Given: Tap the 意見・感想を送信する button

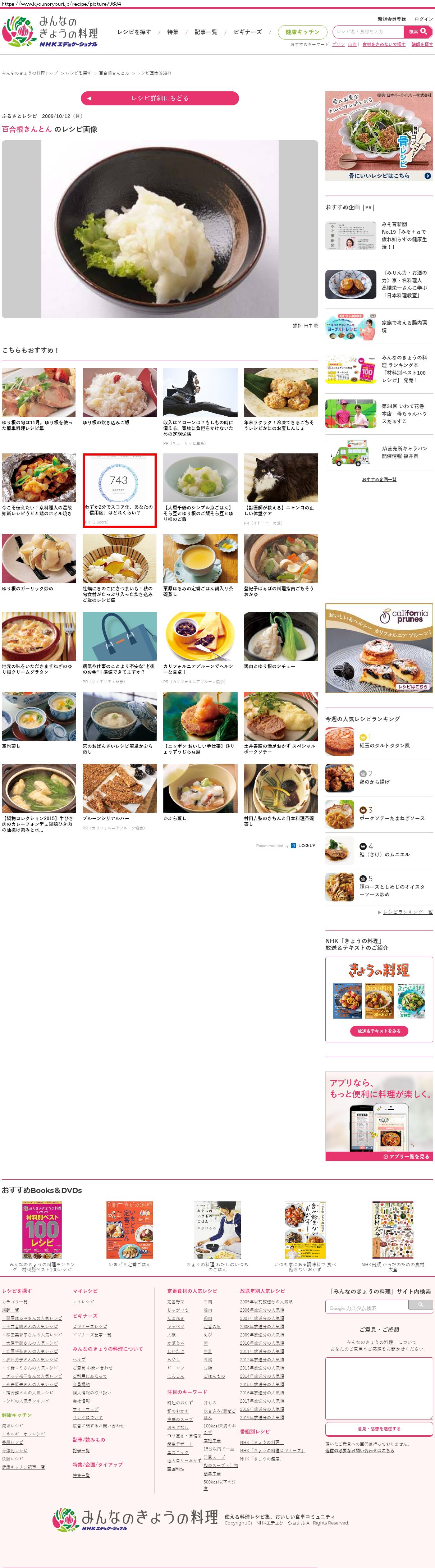Looking at the screenshot, I should pos(379,1428).
